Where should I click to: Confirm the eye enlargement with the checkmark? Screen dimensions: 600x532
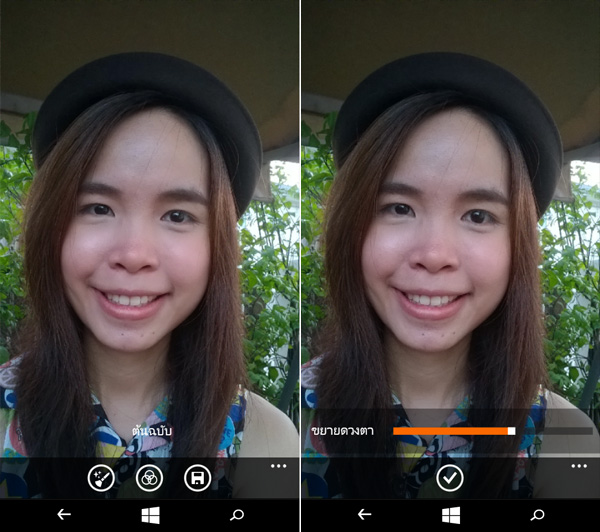click(450, 478)
